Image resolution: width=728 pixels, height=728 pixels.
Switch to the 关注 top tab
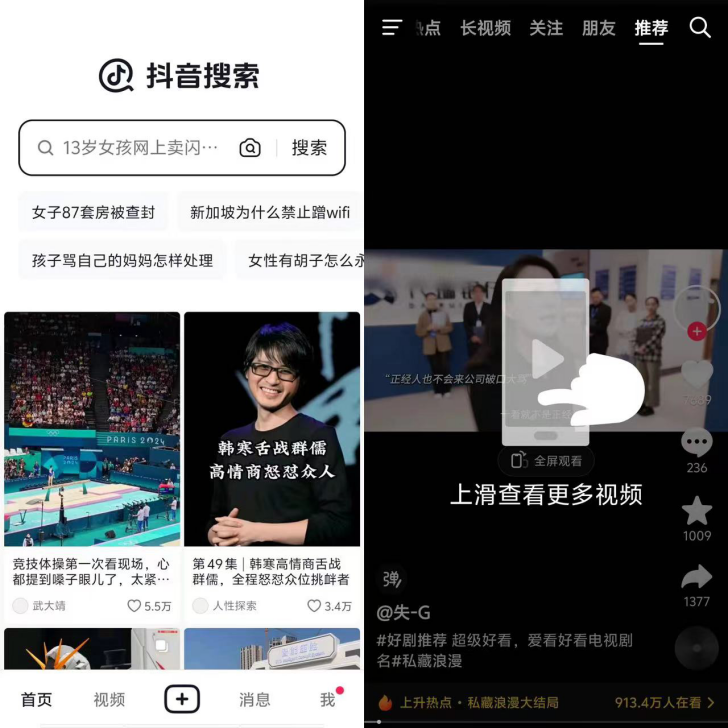point(546,28)
